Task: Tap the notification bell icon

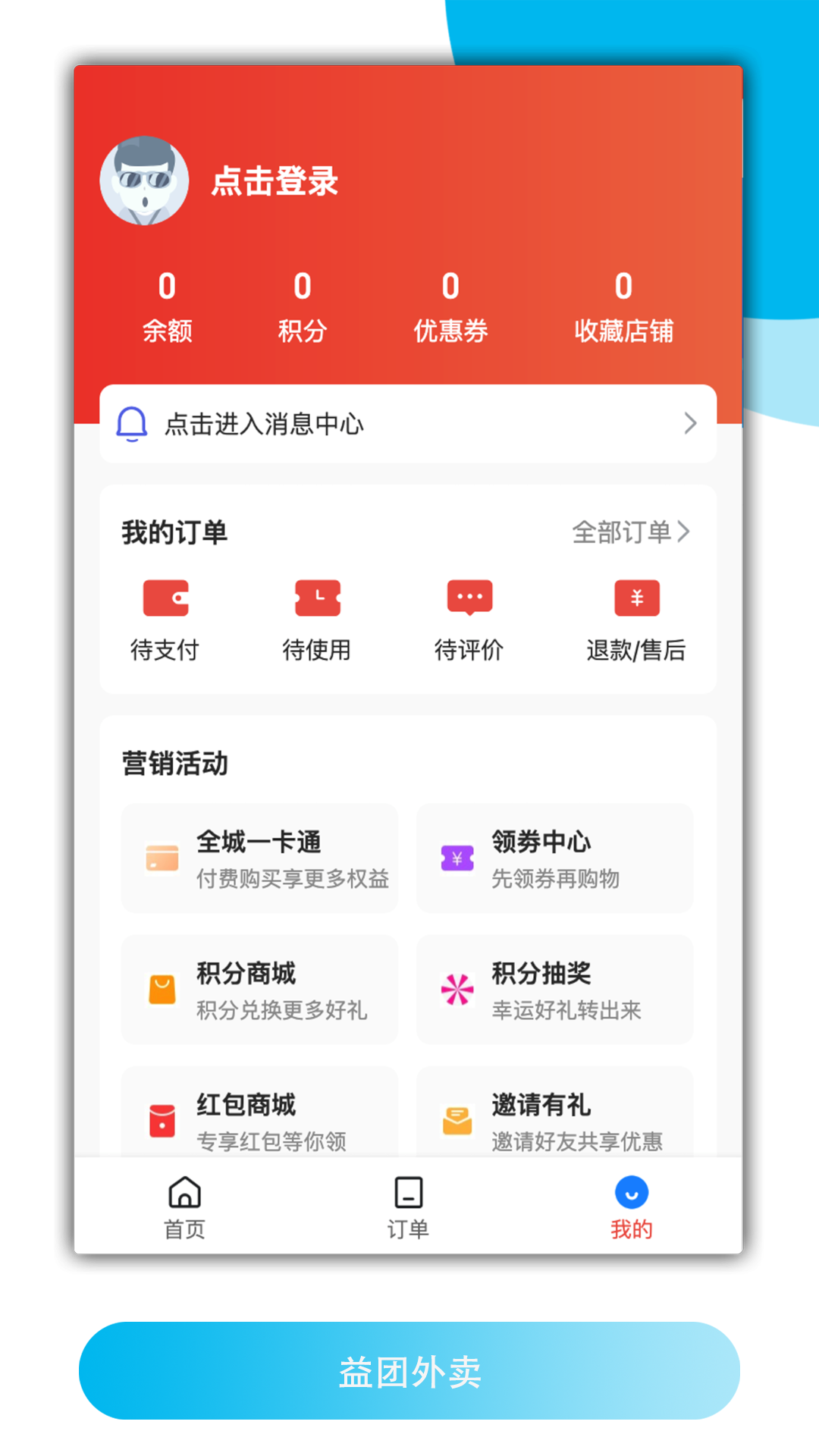Action: pyautogui.click(x=133, y=425)
